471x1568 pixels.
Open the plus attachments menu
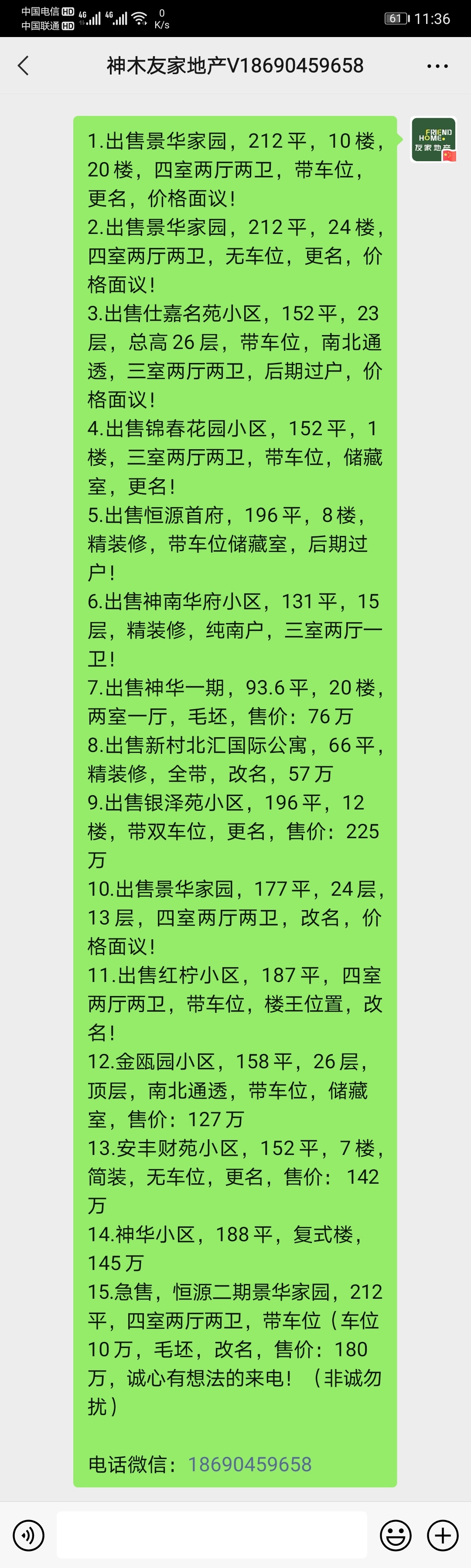point(442,1534)
